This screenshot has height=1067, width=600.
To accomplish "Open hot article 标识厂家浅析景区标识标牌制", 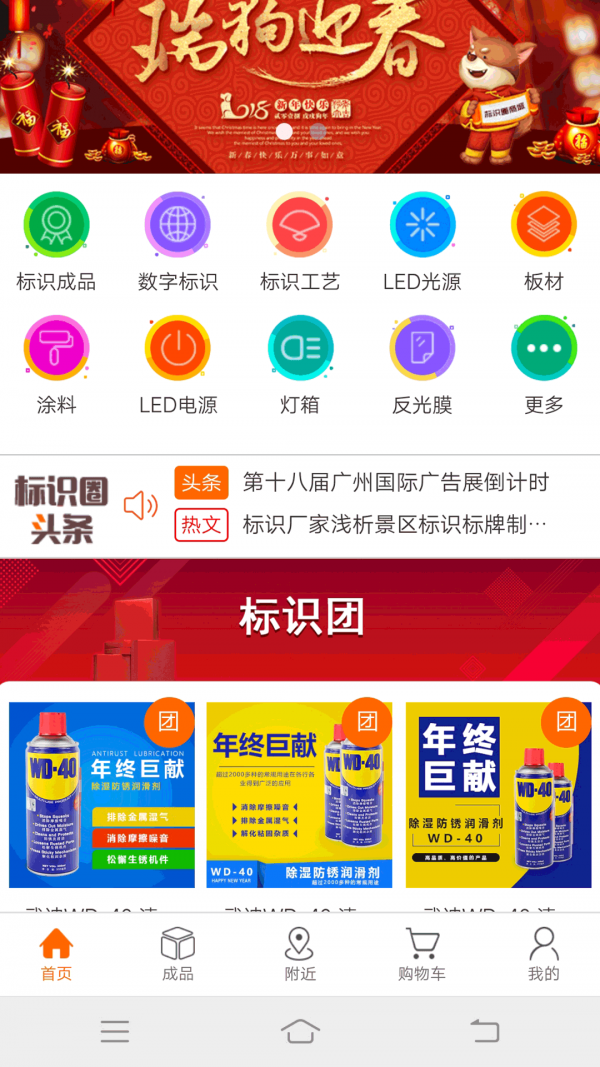I will tap(395, 524).
